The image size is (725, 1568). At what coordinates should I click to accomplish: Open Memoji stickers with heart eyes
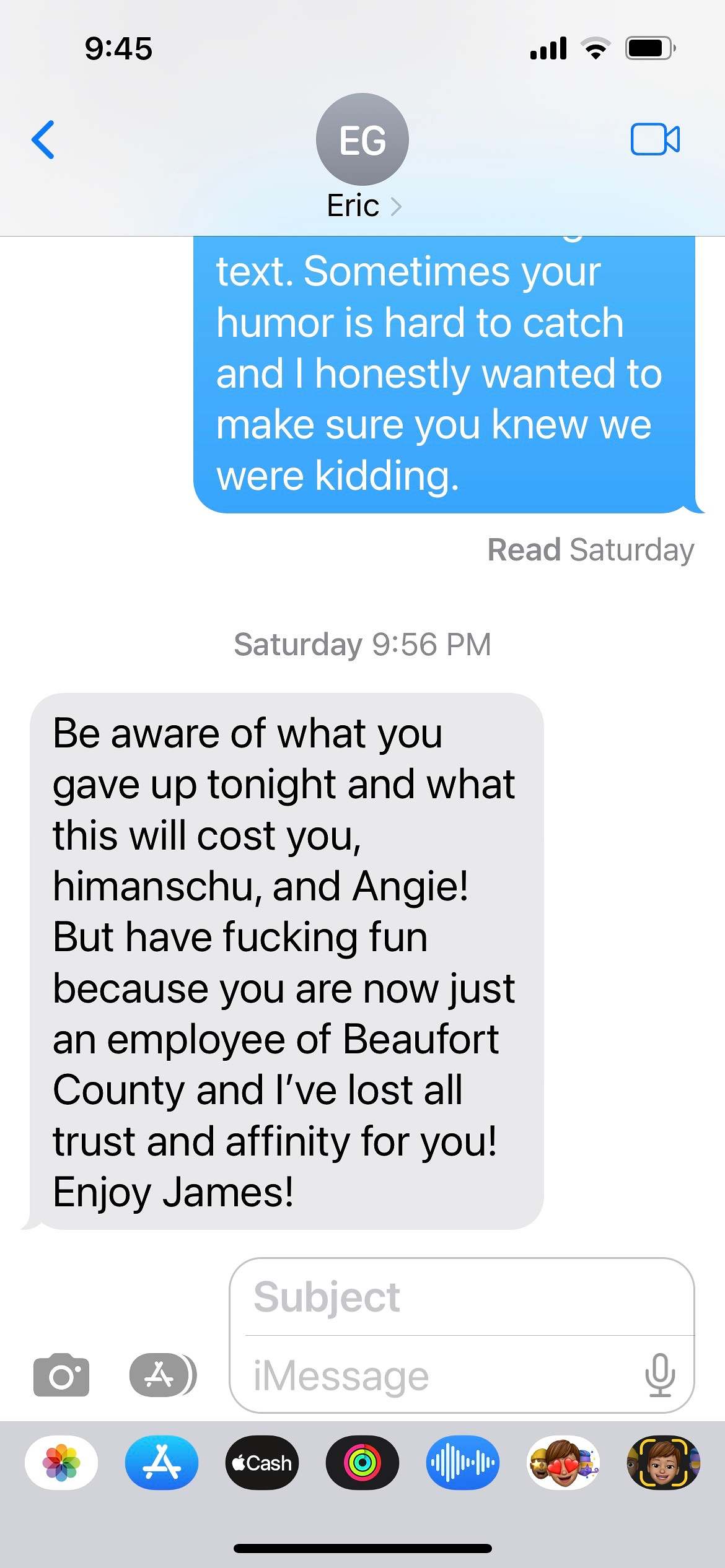[563, 1463]
